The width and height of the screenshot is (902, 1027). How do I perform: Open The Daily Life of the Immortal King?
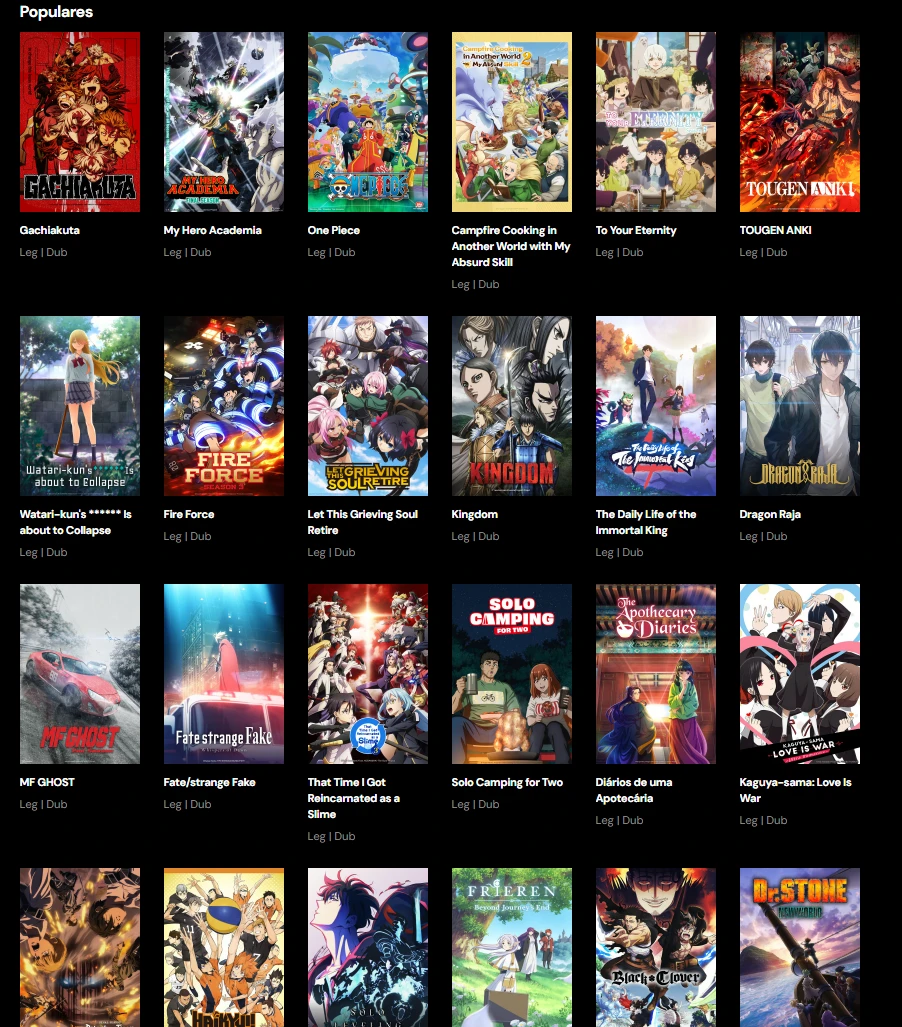(656, 406)
